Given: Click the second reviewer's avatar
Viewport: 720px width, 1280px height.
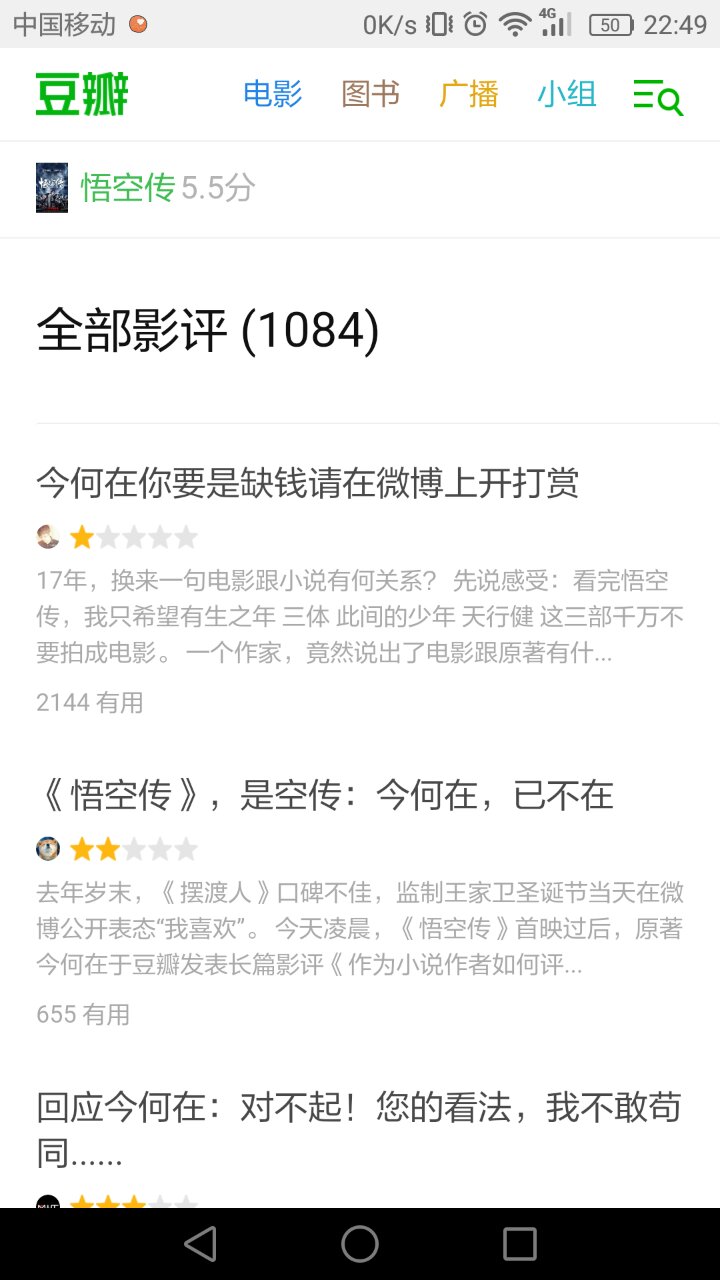Looking at the screenshot, I should point(45,848).
